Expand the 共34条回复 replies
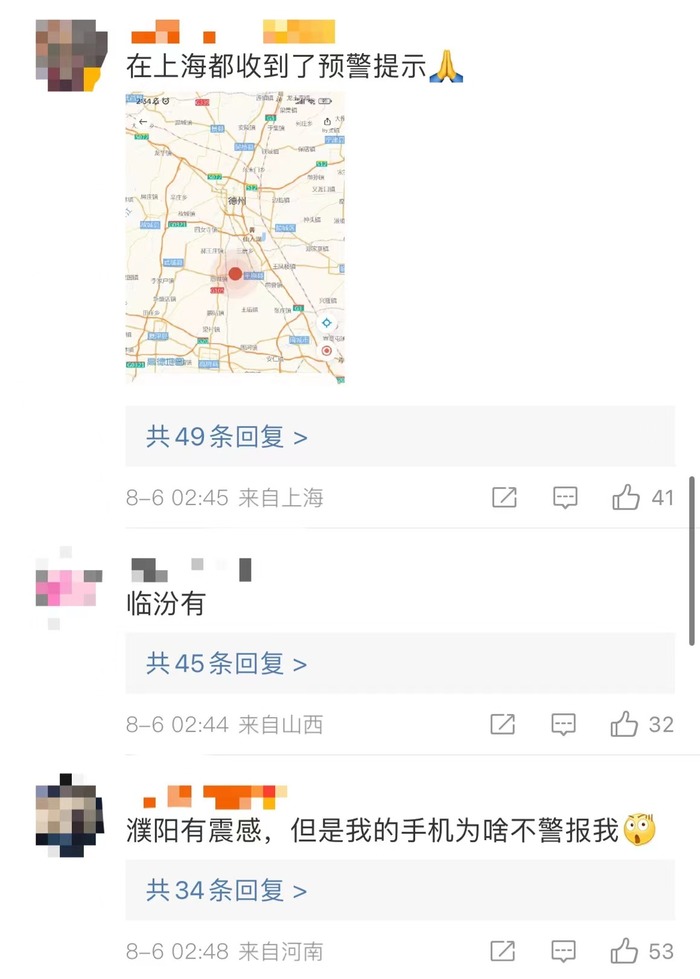The width and height of the screenshot is (700, 979). point(227,890)
